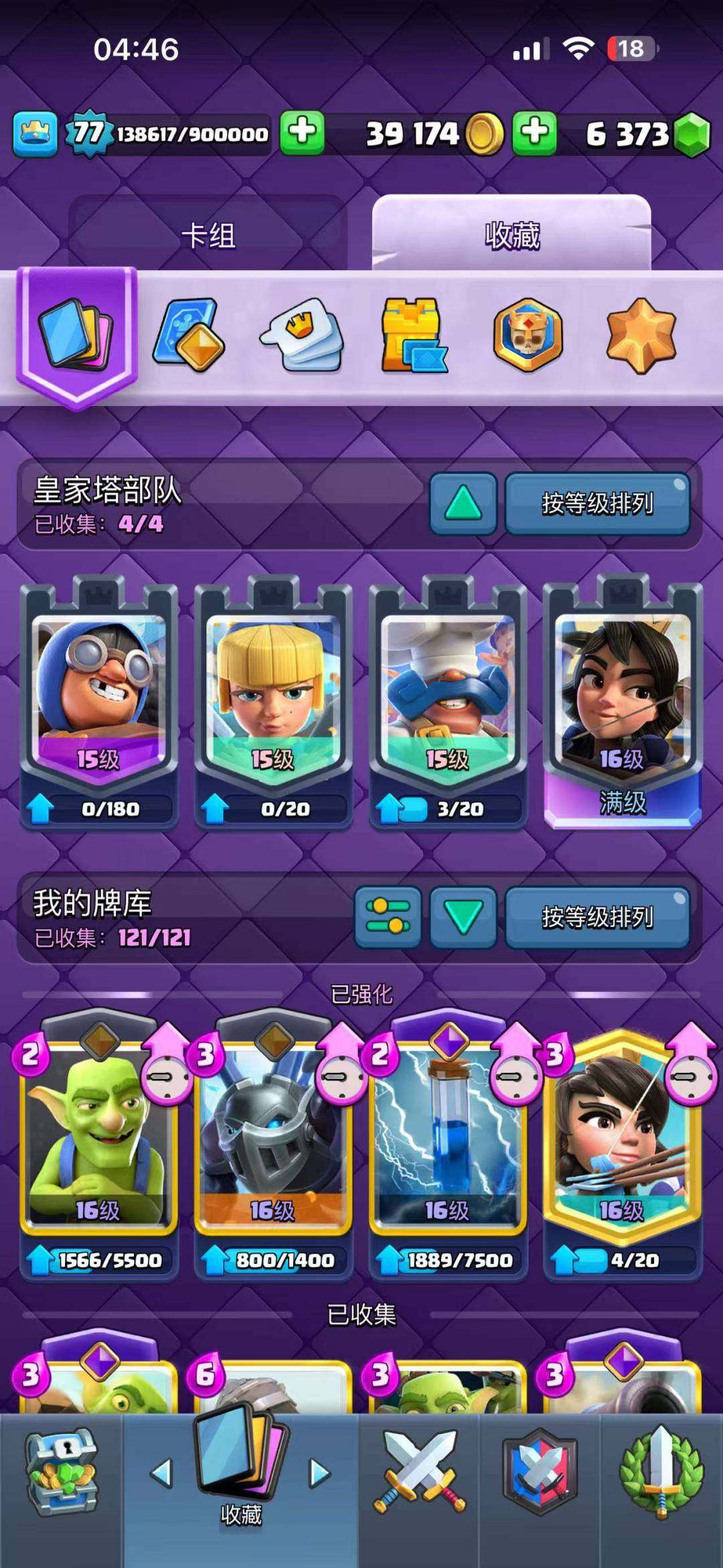Open the player profile crown icon
Image resolution: width=723 pixels, height=1568 pixels.
tap(35, 133)
